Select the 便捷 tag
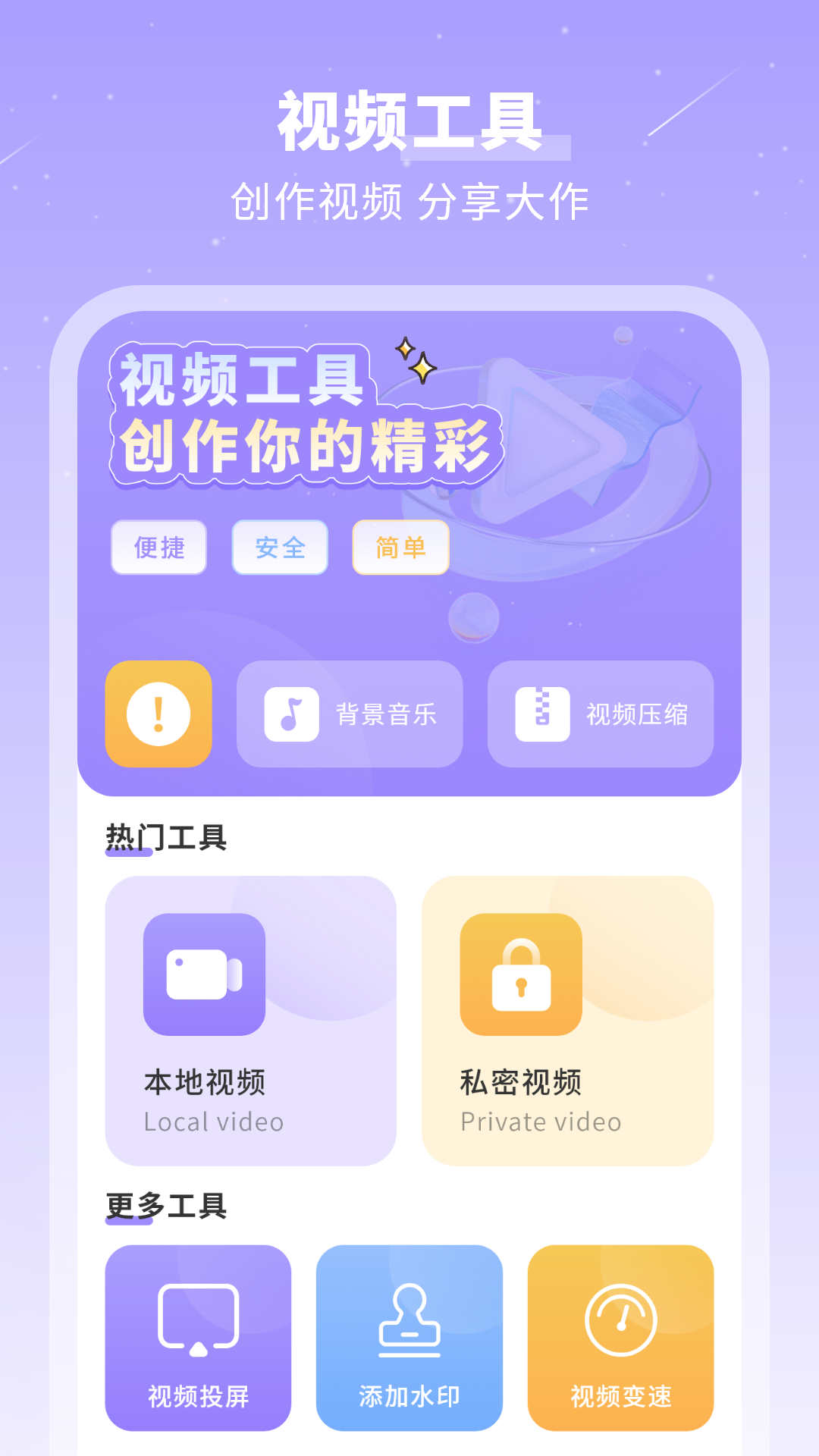 [x=159, y=548]
